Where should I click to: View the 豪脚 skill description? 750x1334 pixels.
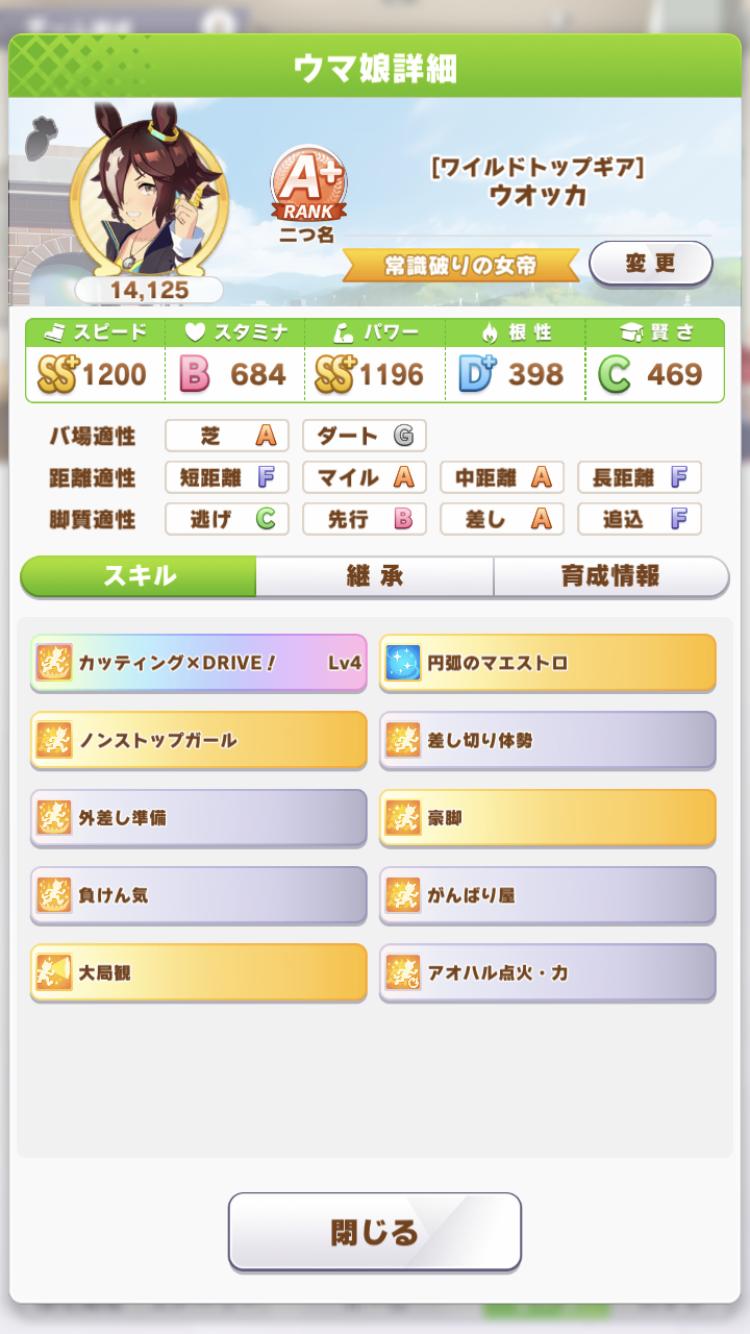(547, 818)
